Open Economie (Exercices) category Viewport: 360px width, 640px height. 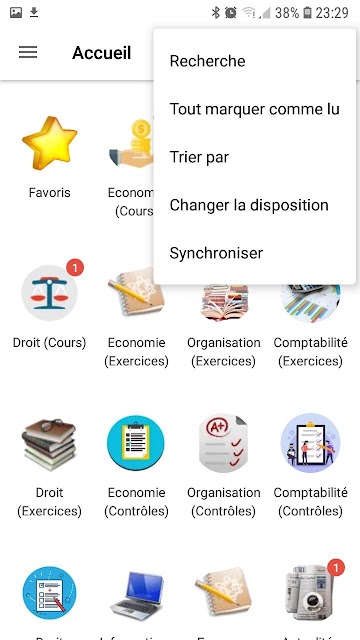pos(136,316)
